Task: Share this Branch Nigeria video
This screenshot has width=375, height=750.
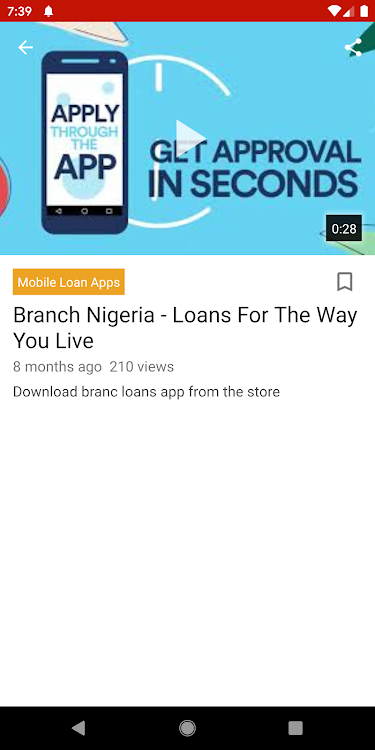Action: (x=353, y=47)
